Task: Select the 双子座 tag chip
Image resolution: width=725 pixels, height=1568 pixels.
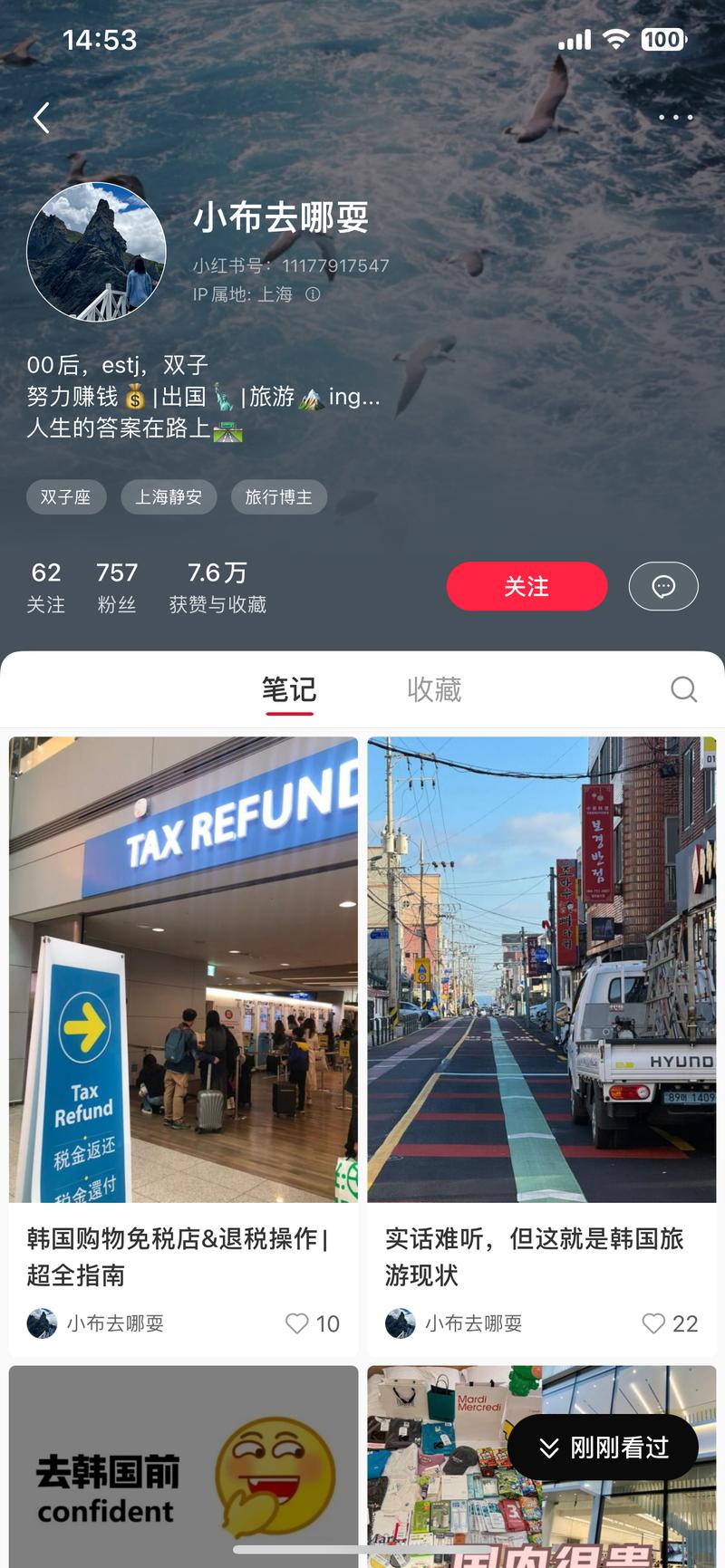Action: point(66,497)
